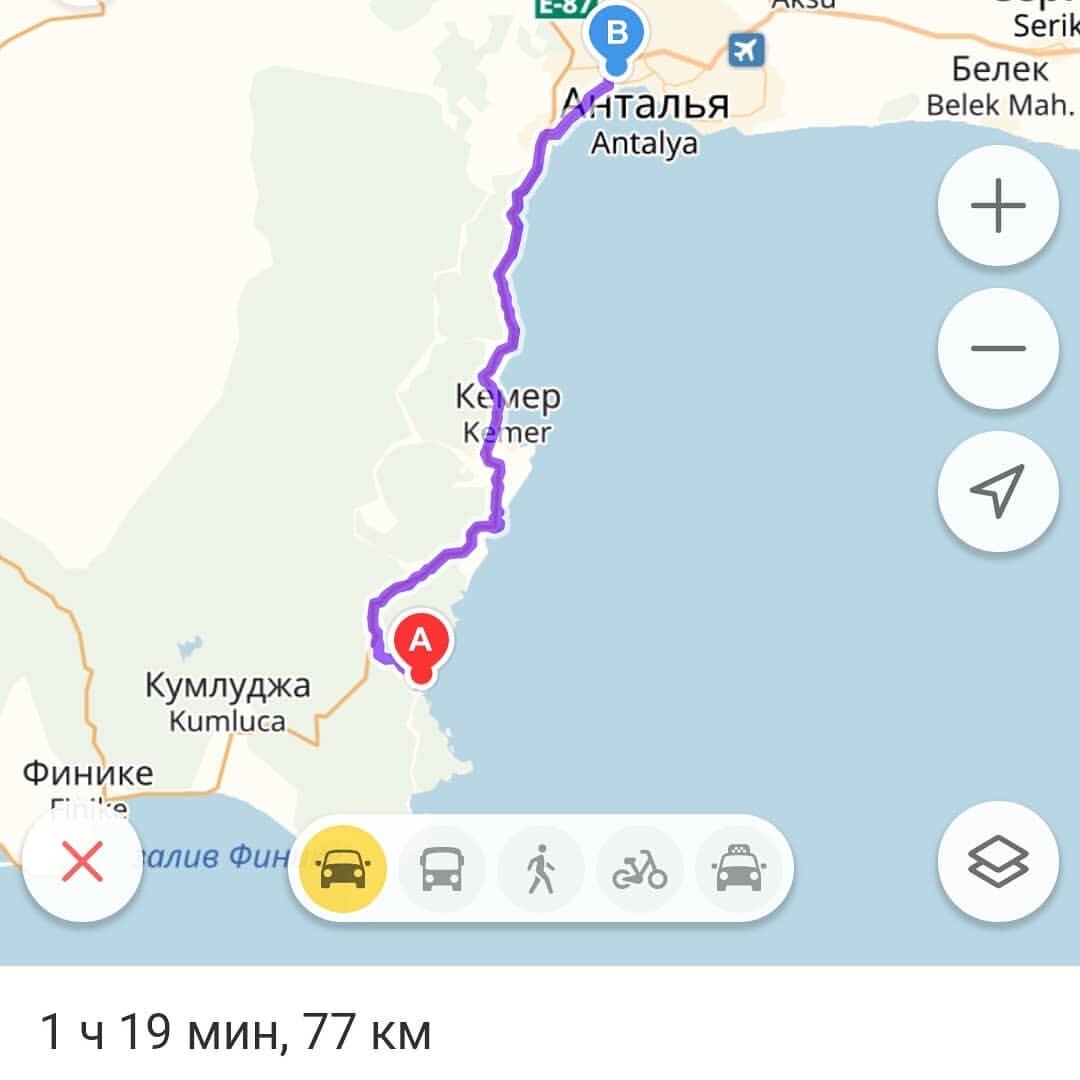Switch to taxi route option

click(x=739, y=869)
